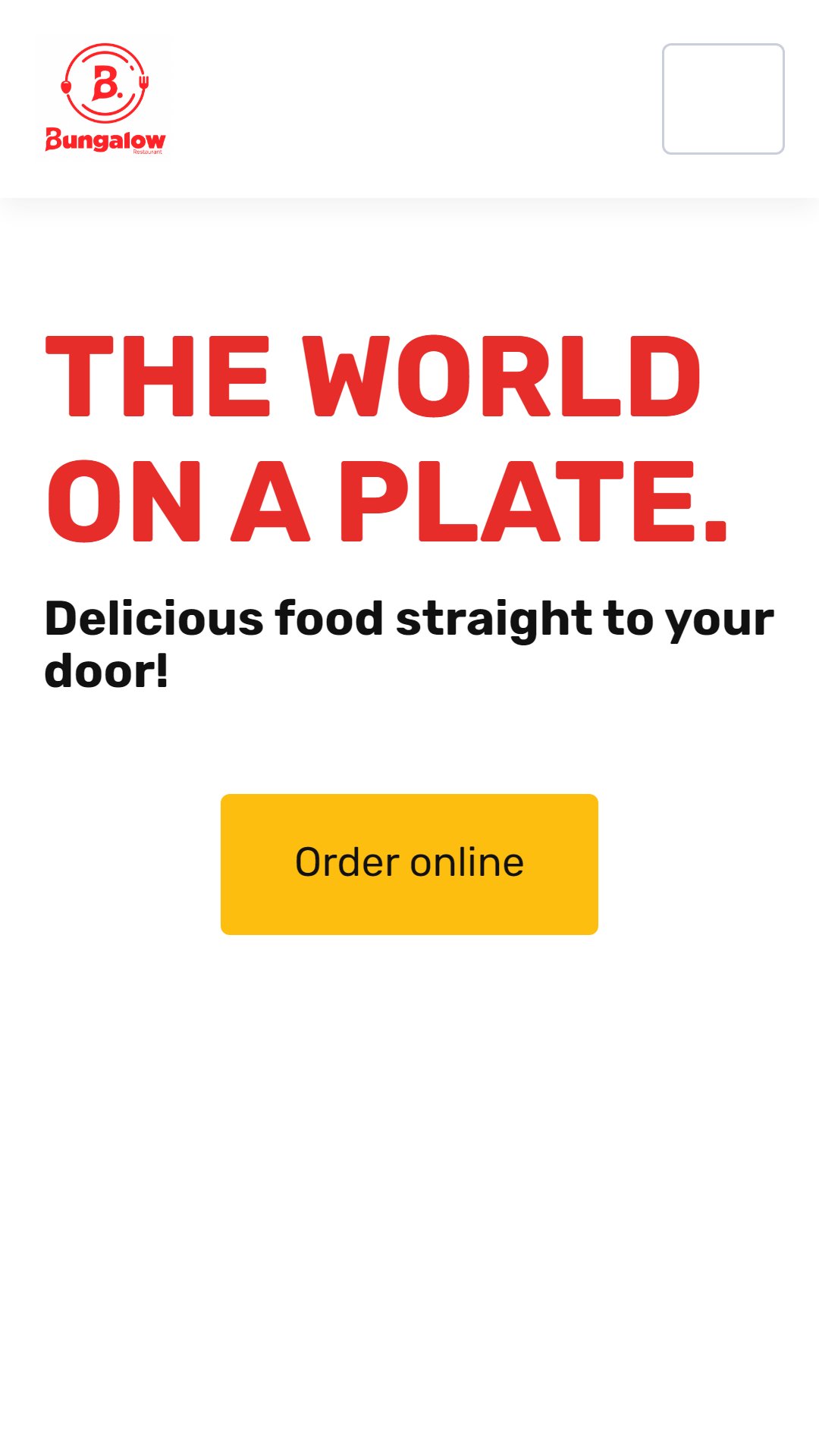Open the navigation menu toggle box
Viewport: 819px width, 1456px height.
coord(723,99)
